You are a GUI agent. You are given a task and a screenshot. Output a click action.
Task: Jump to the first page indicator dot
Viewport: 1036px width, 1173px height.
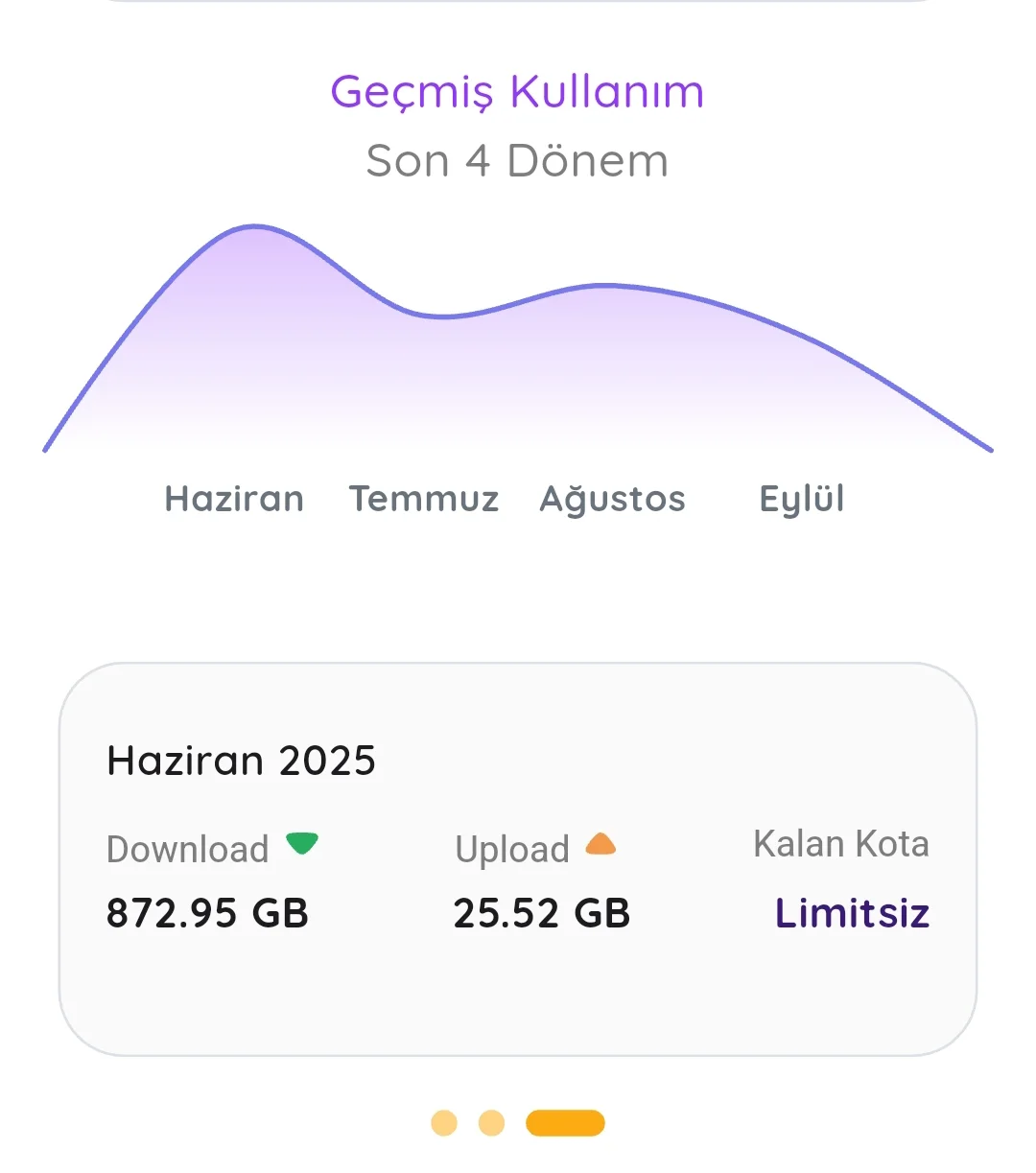coord(444,1122)
